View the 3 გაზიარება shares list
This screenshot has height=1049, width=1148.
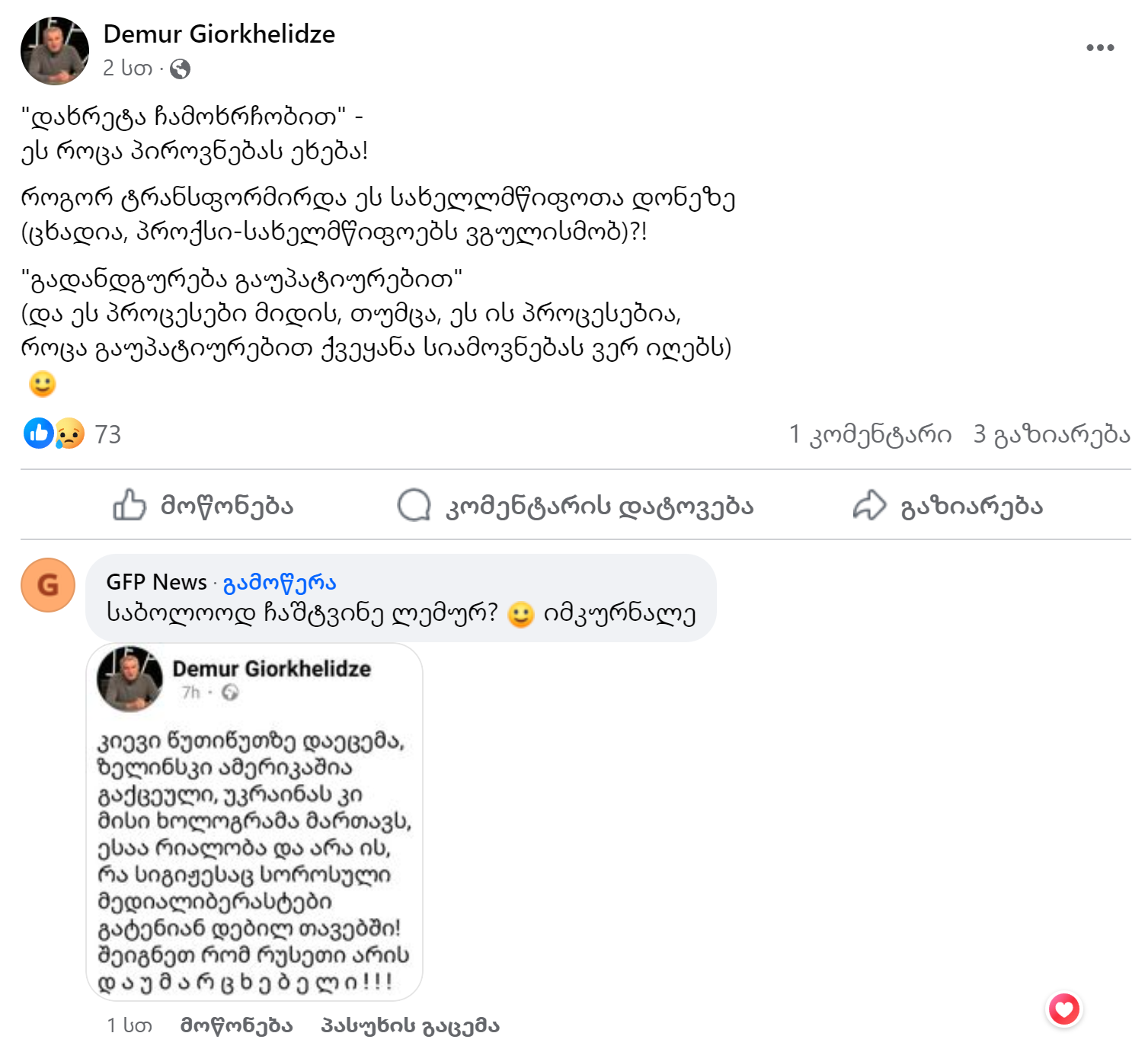click(x=1051, y=434)
